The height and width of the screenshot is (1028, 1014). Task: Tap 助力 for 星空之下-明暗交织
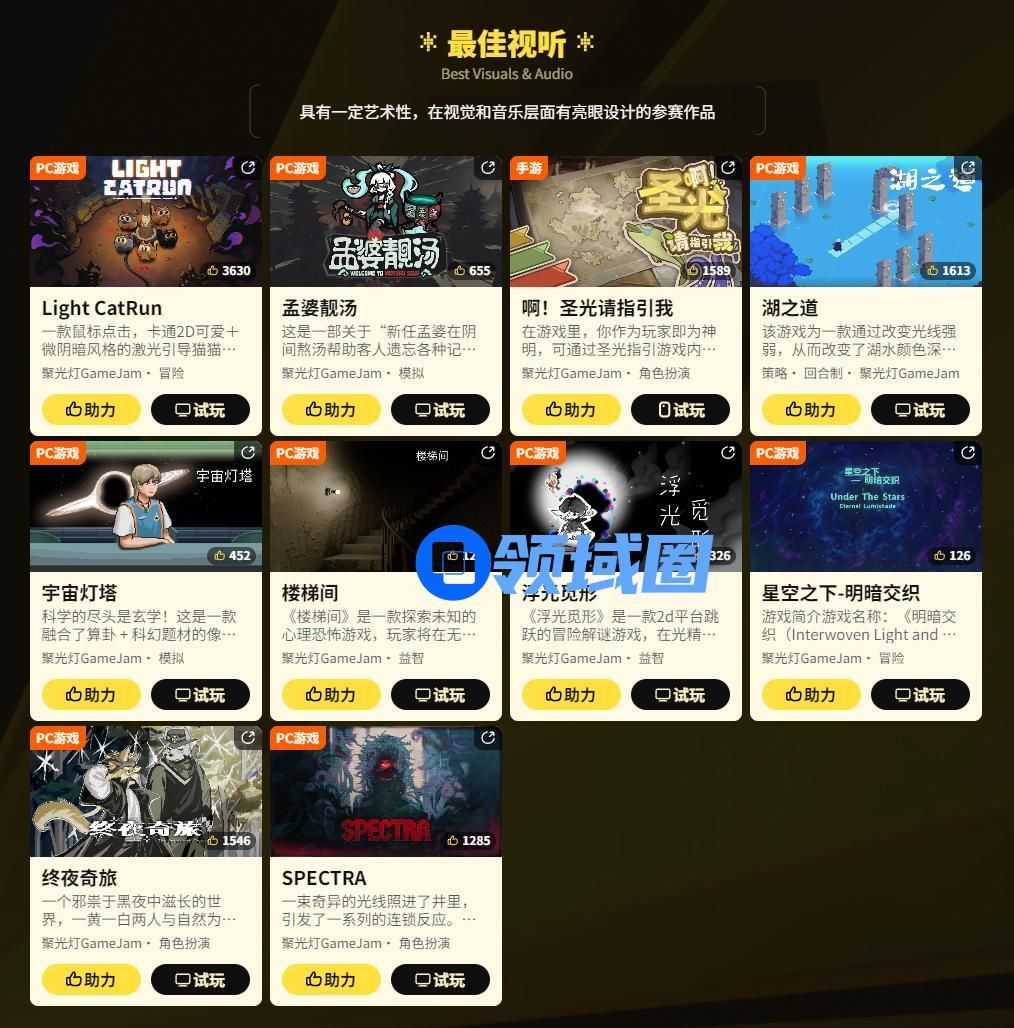(811, 694)
